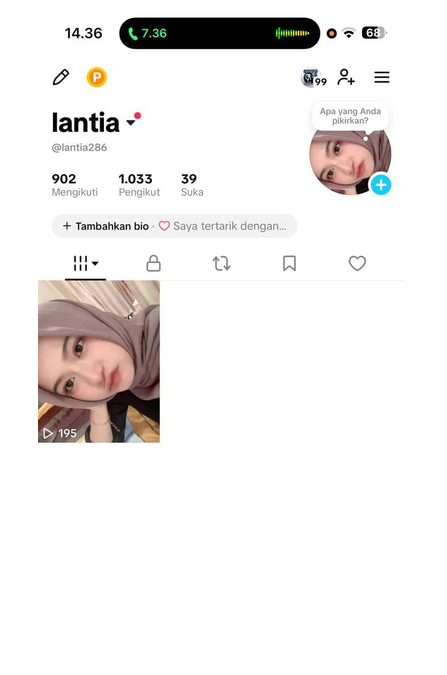Tap the blue plus on profile photo

click(x=381, y=185)
